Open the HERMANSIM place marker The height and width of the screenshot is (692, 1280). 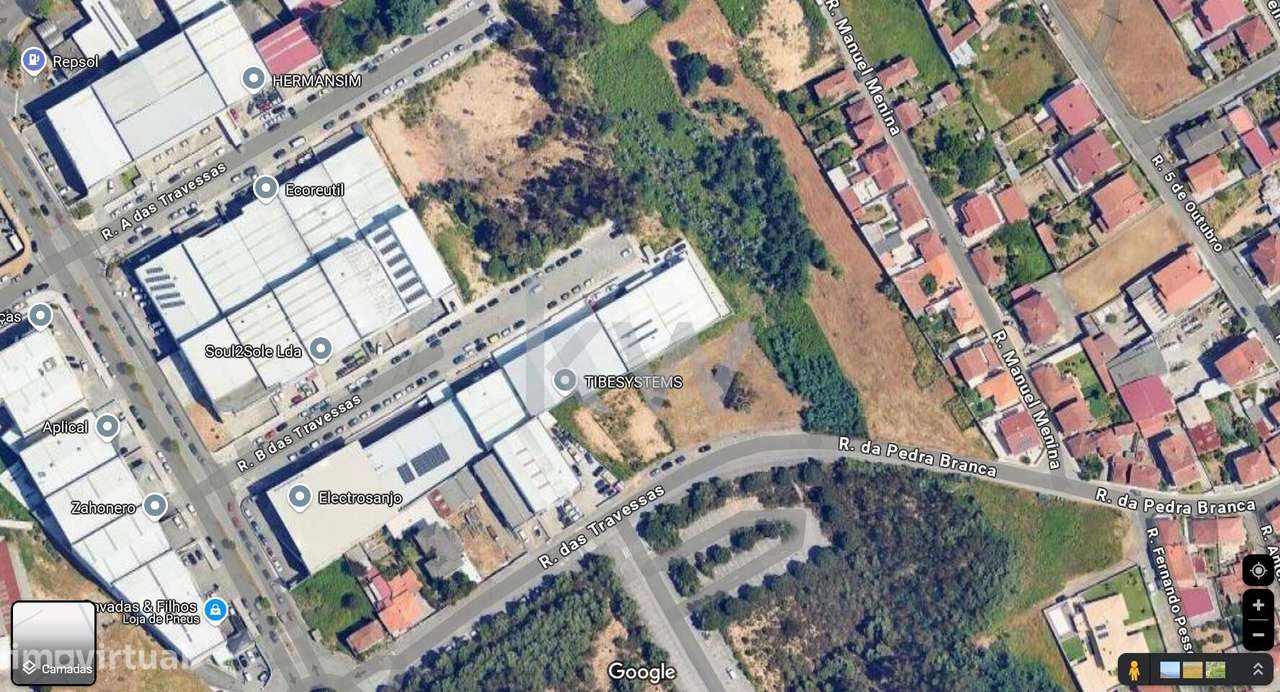coord(254,79)
